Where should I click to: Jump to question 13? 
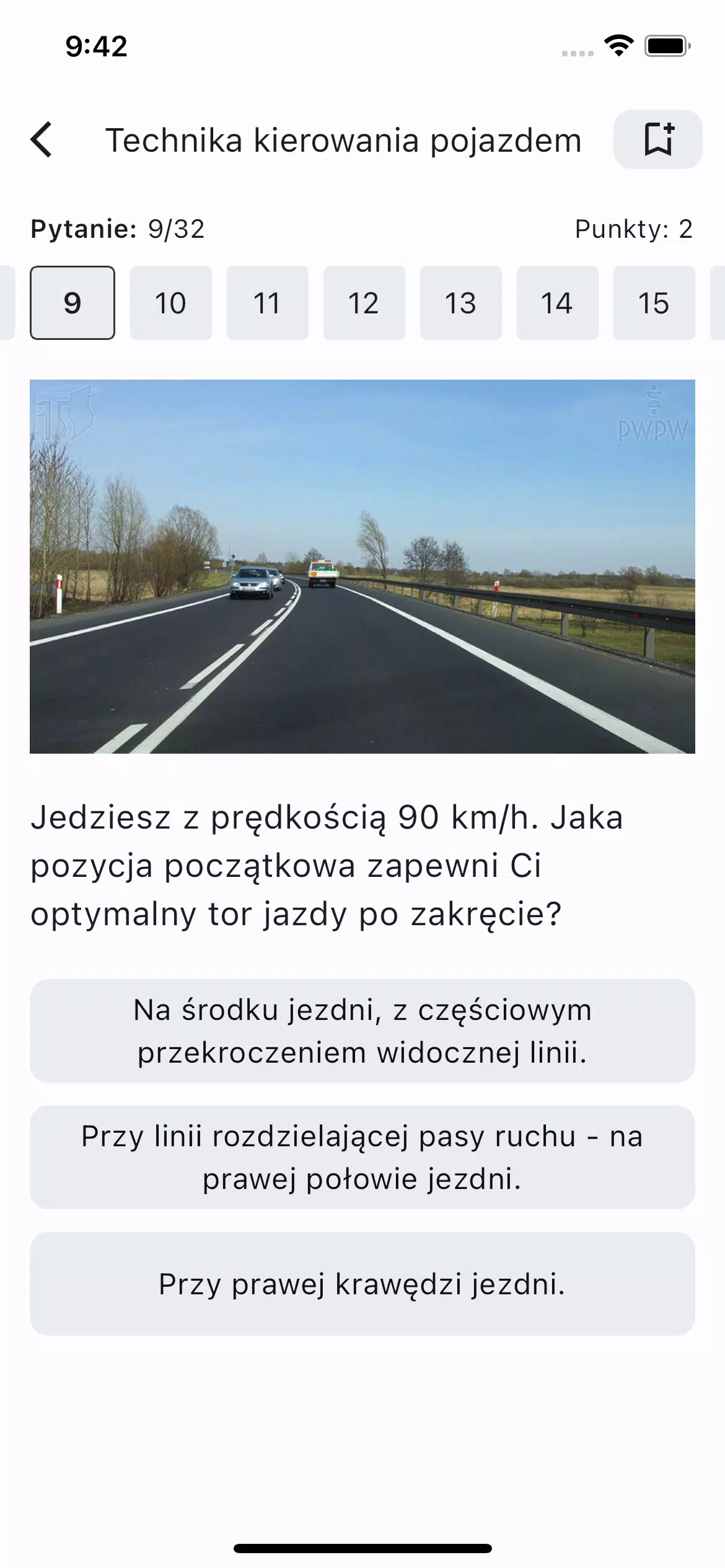460,303
